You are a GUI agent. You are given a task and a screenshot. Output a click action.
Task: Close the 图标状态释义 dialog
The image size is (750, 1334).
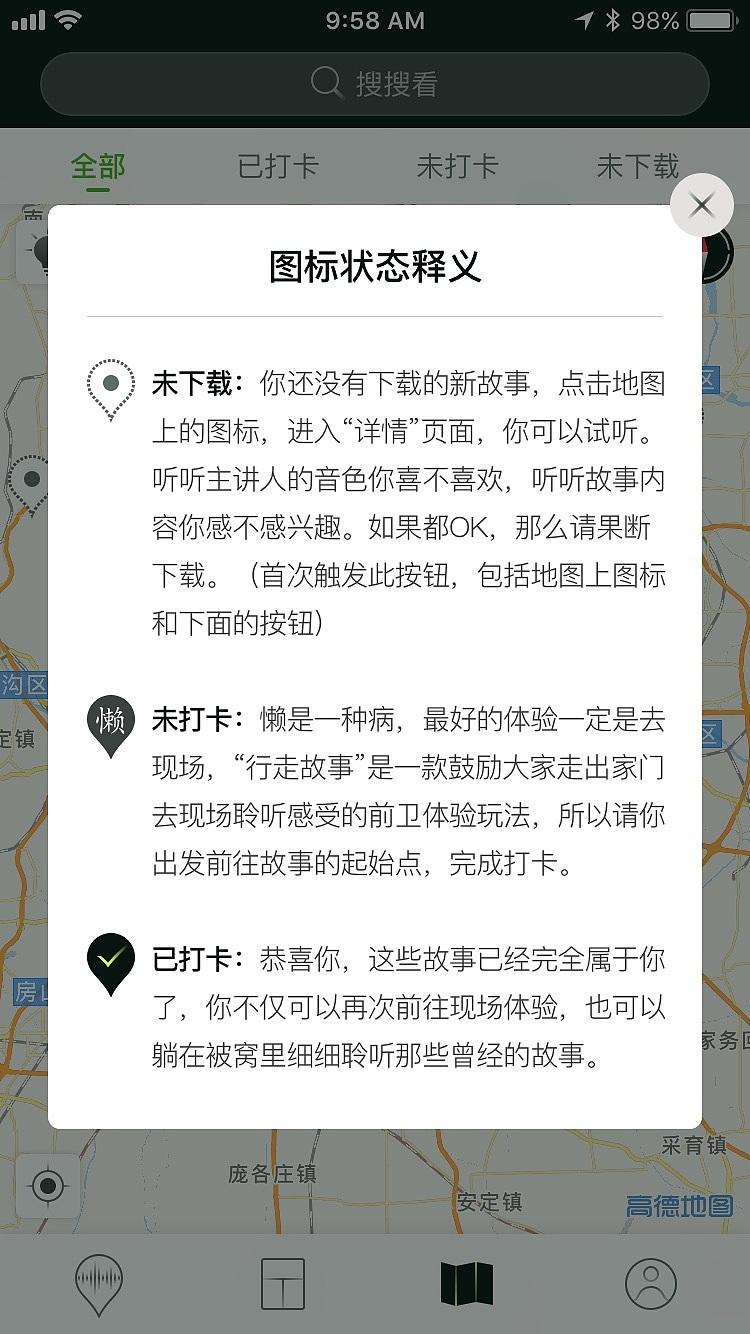701,204
